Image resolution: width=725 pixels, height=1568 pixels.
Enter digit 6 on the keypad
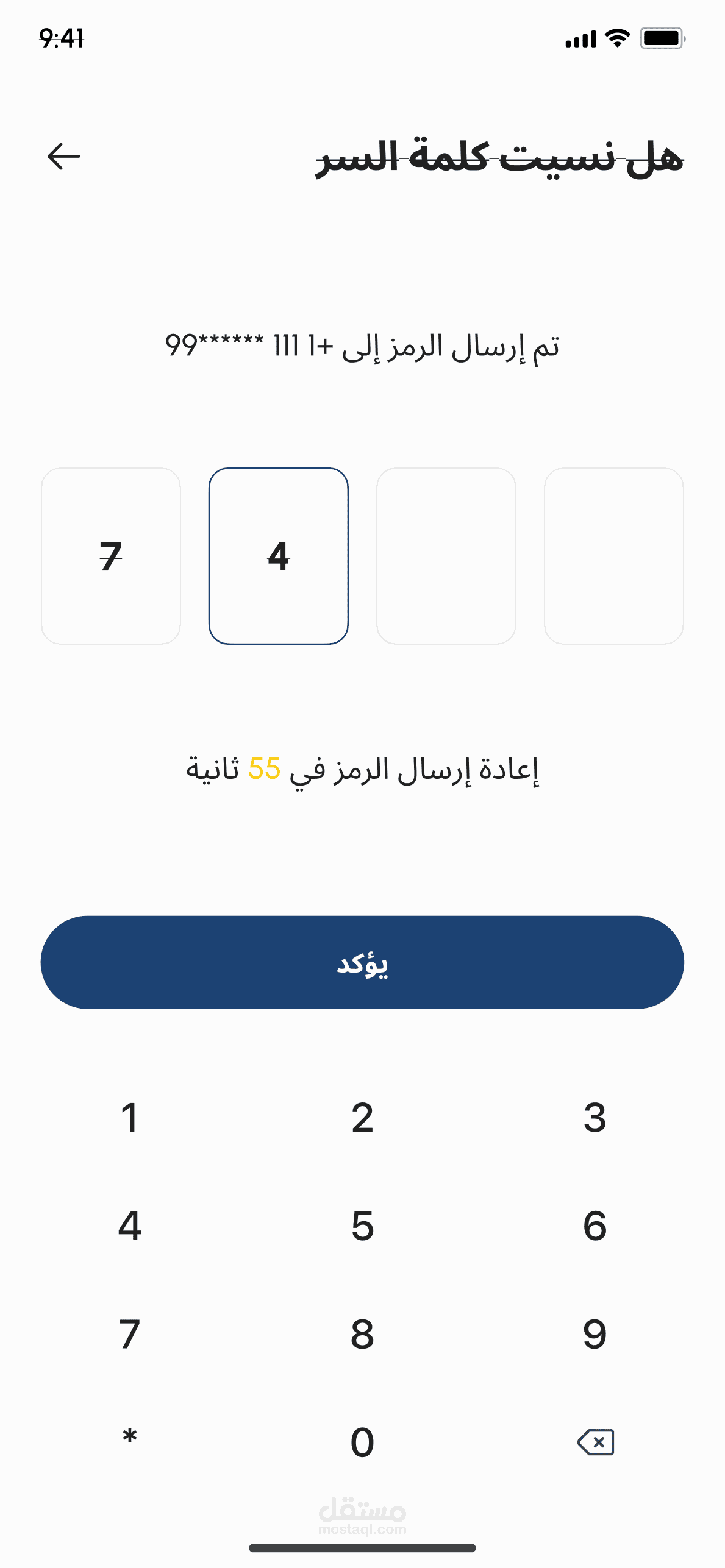click(x=595, y=1226)
